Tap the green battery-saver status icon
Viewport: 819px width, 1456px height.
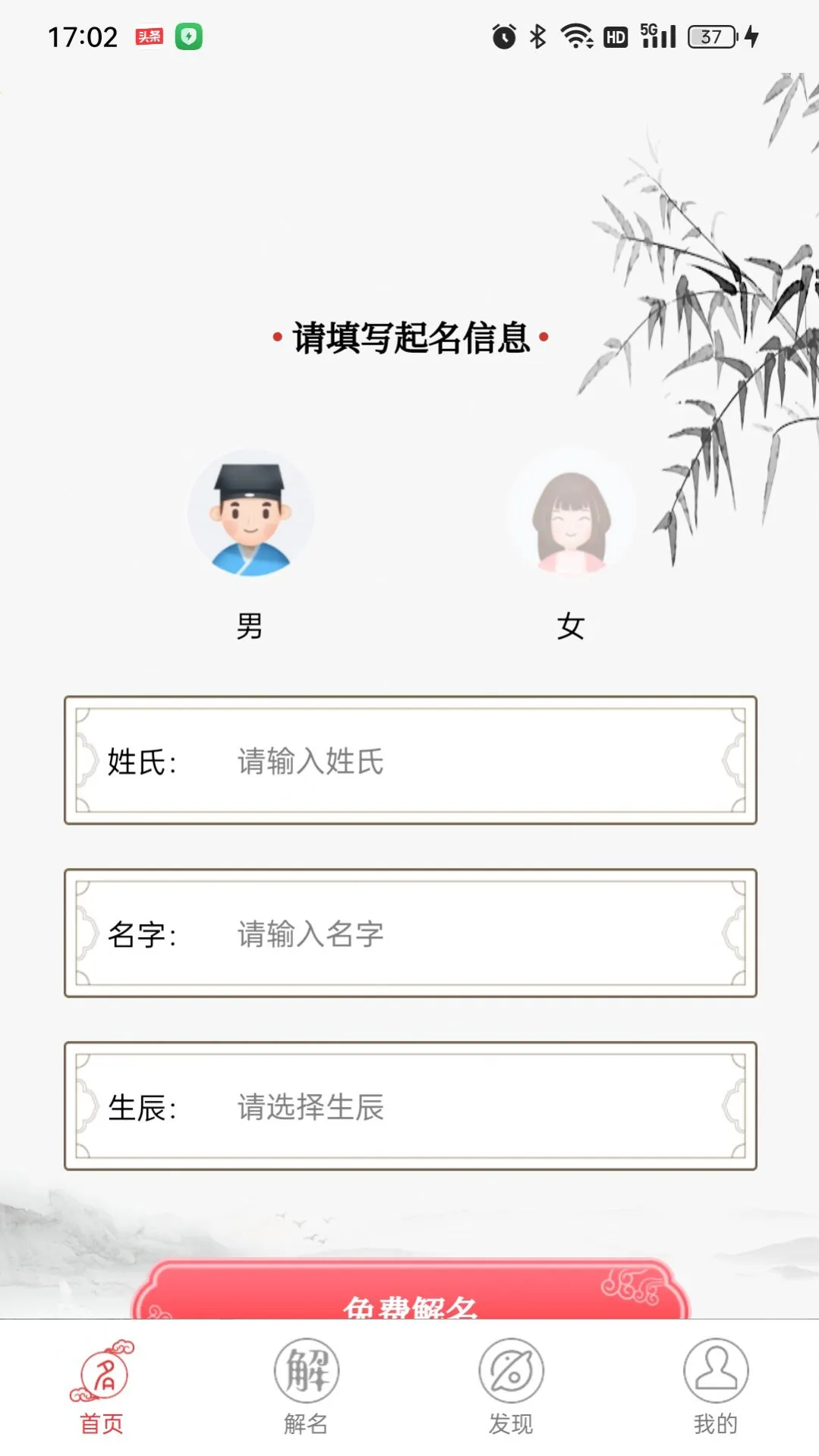coord(189,35)
